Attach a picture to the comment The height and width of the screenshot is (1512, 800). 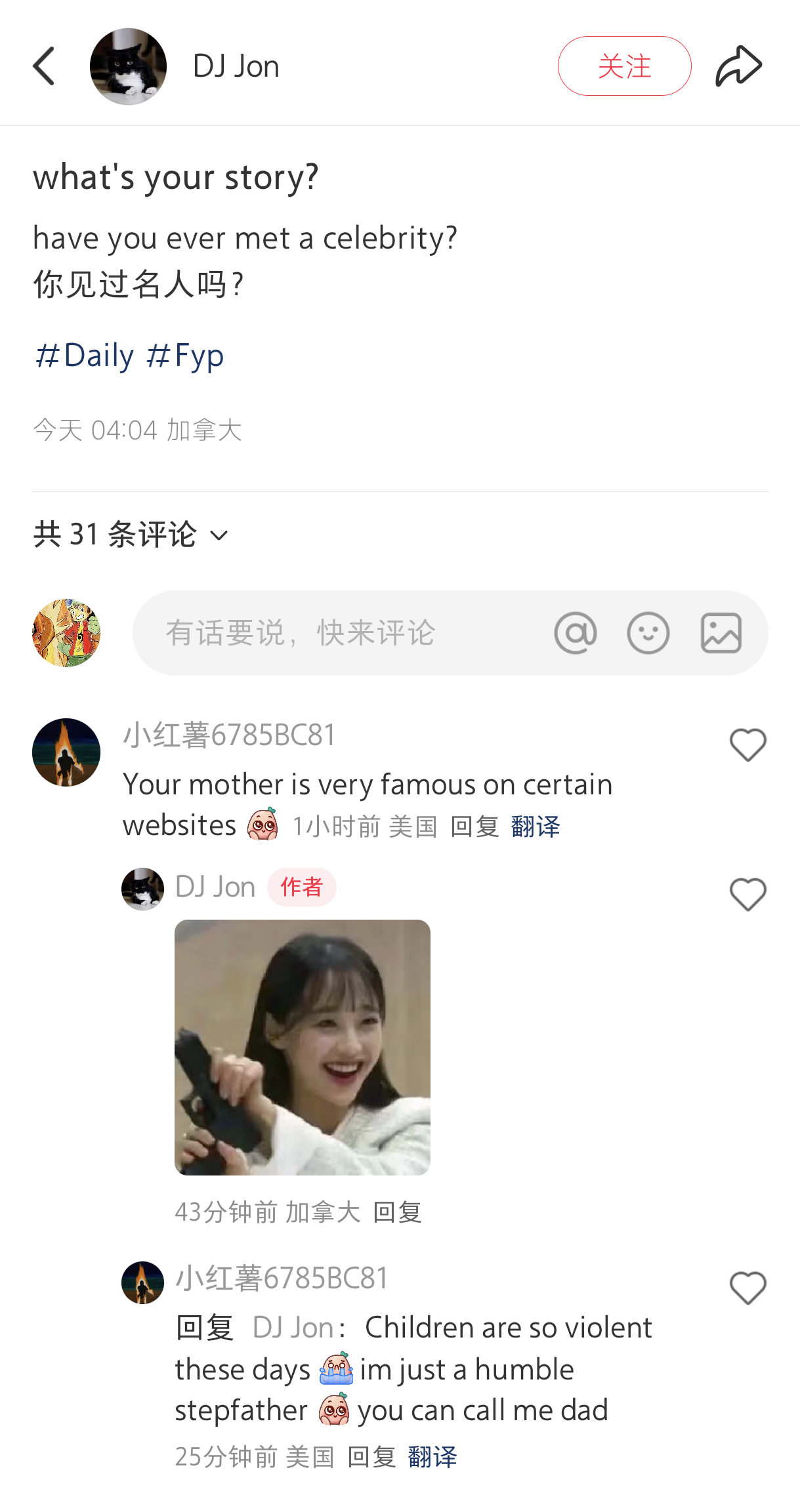(x=721, y=633)
